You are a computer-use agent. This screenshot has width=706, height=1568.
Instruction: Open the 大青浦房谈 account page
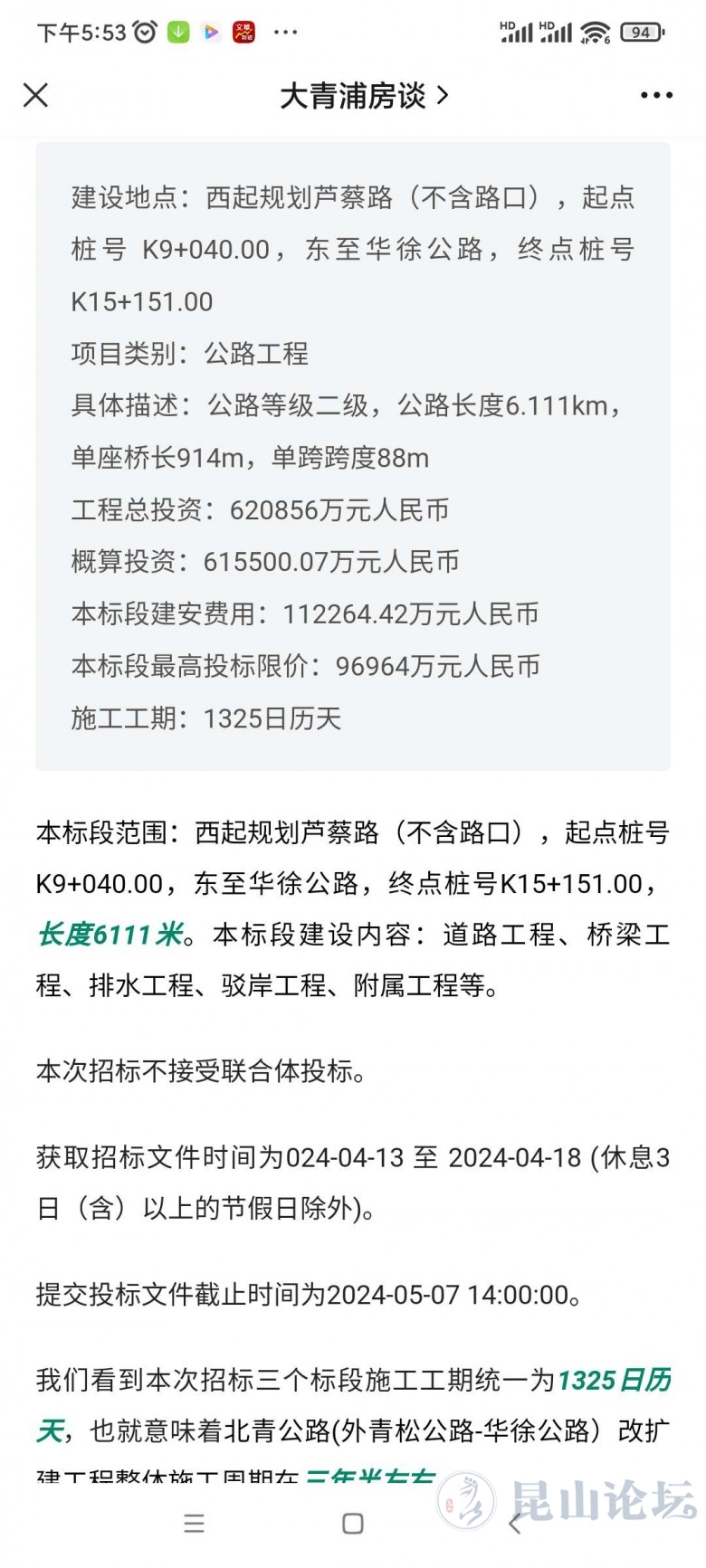click(363, 95)
